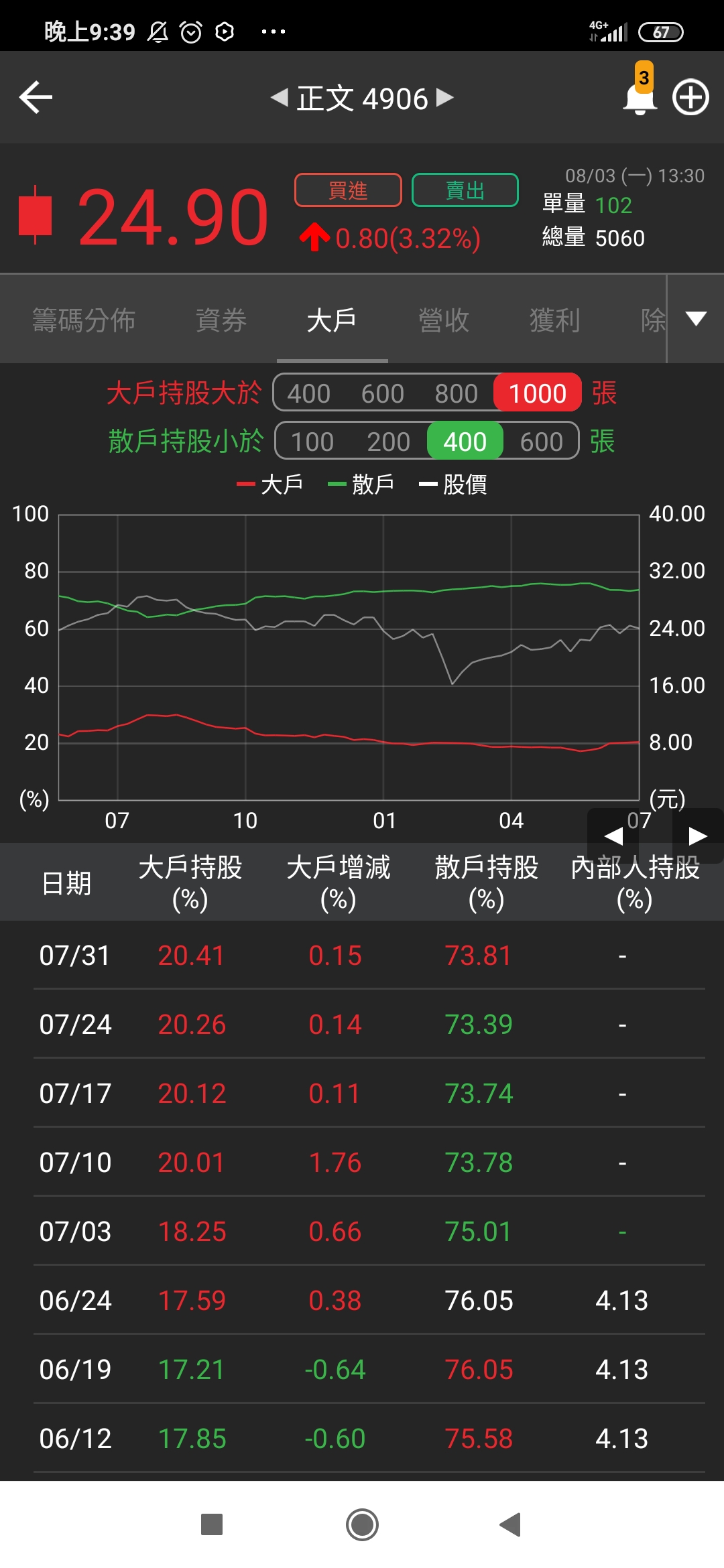Expand the tab list dropdown arrow
724x1568 pixels.
click(x=696, y=318)
